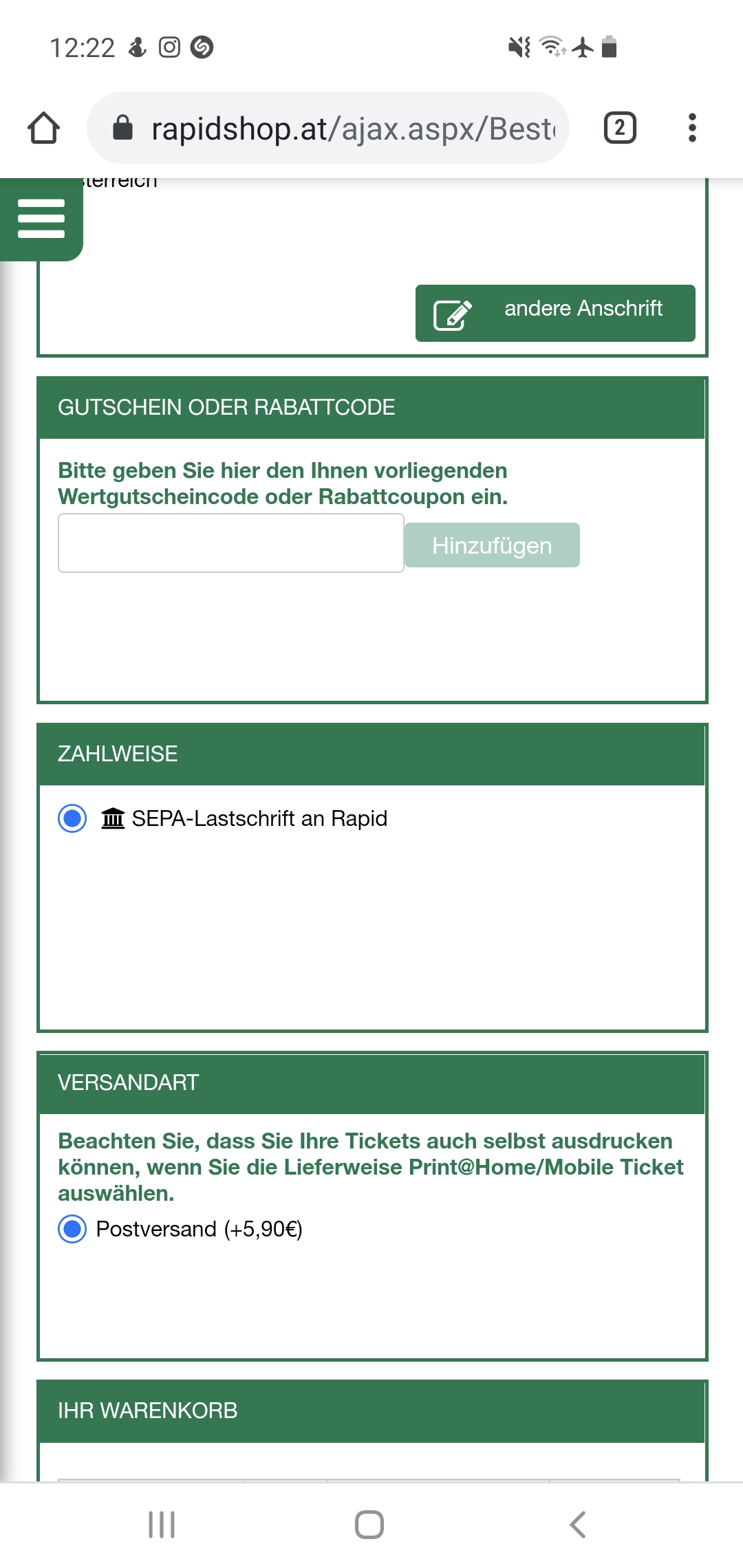Go back using system navigation
This screenshot has height=1568, width=743.
coord(578,1525)
